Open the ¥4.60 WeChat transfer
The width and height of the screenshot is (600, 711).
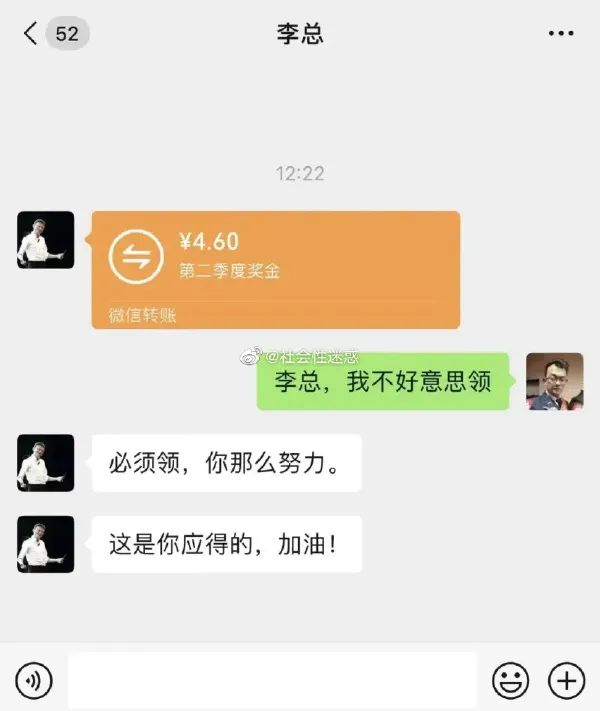tap(275, 269)
